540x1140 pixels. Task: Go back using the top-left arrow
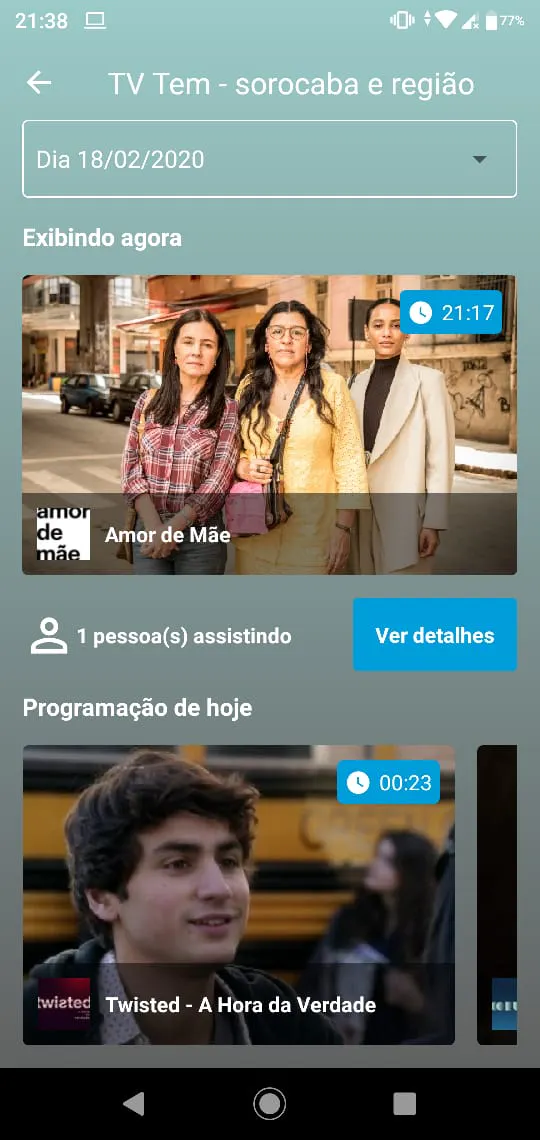point(39,84)
